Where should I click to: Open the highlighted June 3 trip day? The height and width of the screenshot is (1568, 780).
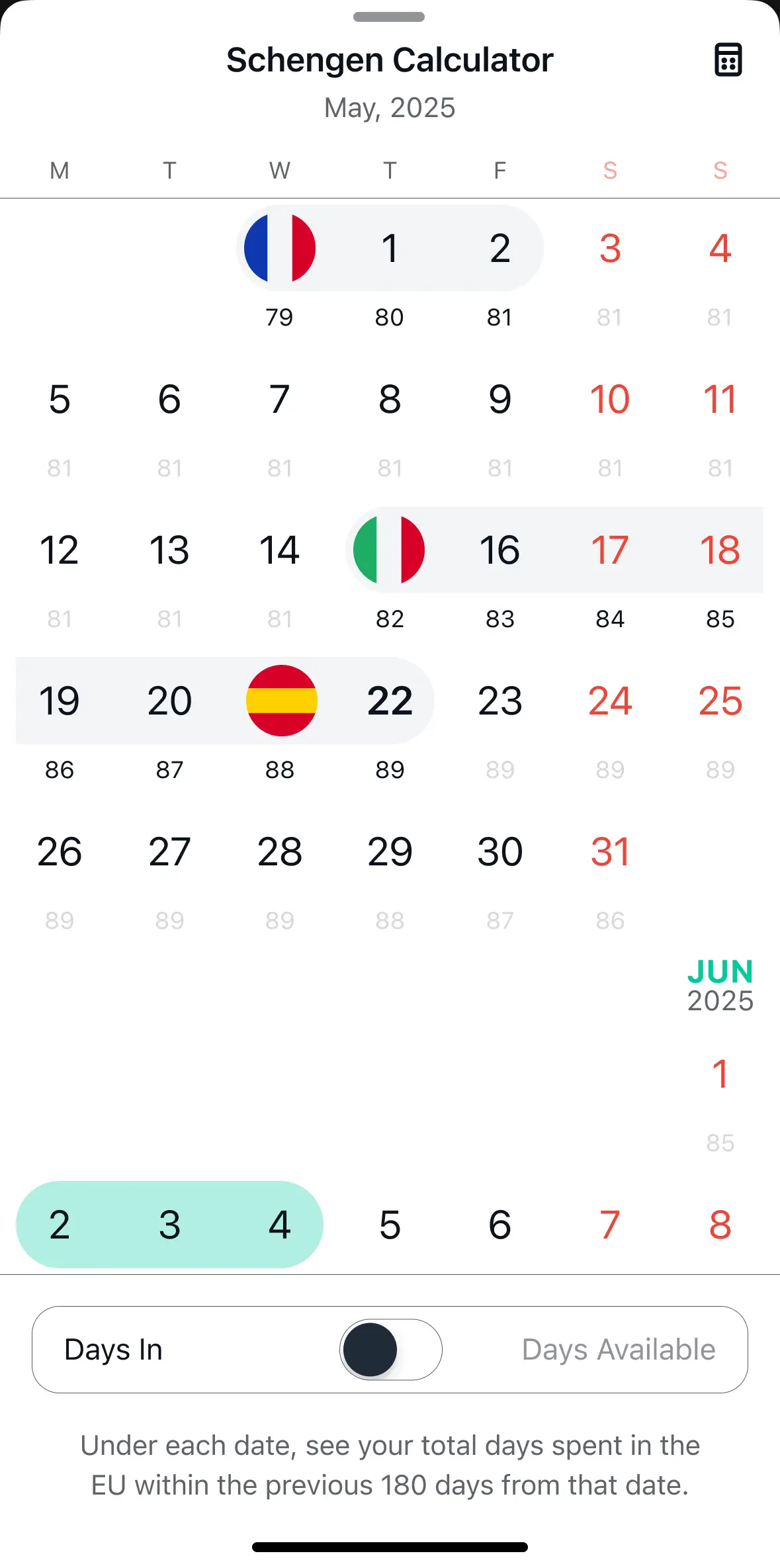[x=169, y=1225]
